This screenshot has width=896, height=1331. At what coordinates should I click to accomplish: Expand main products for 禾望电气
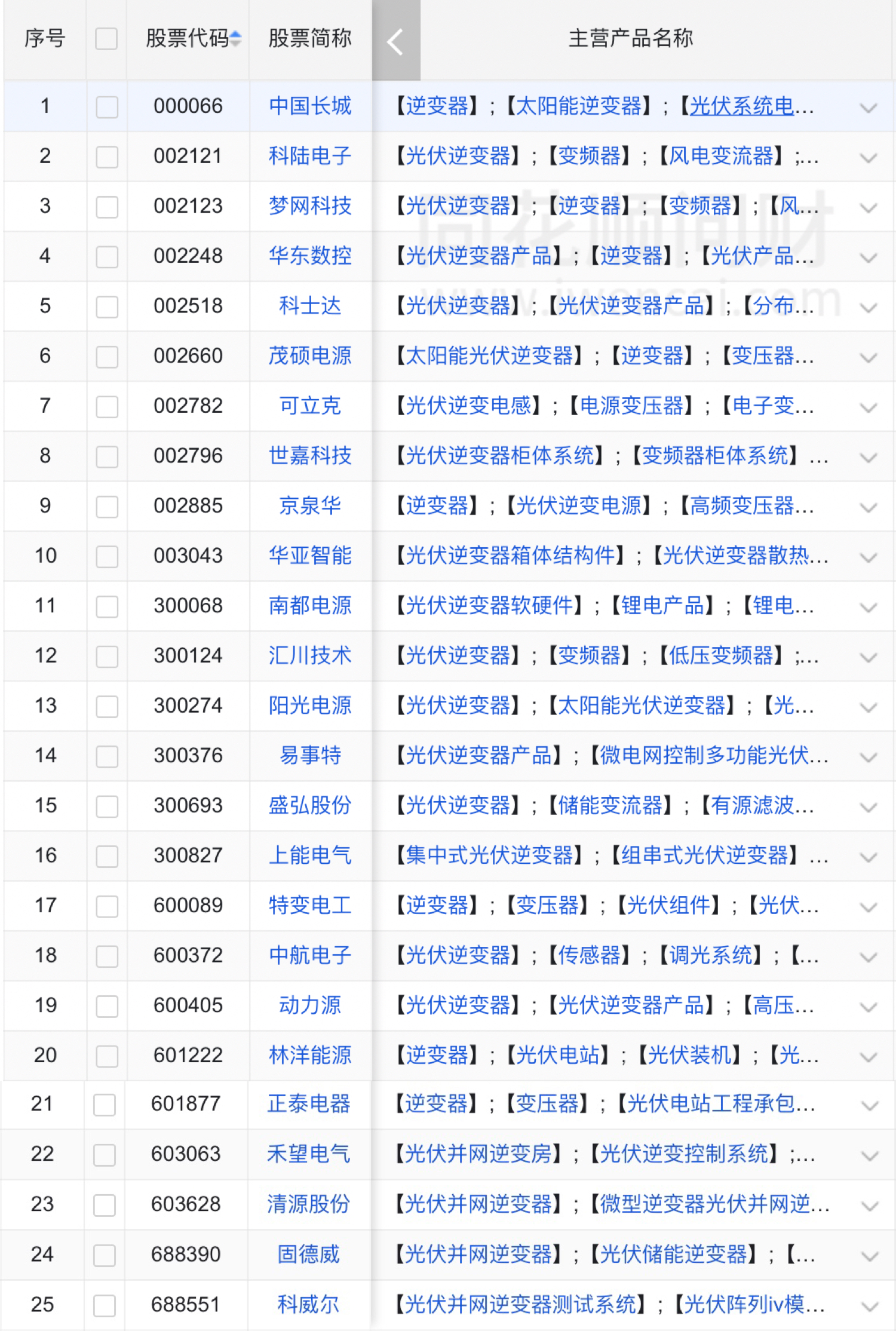869,1156
